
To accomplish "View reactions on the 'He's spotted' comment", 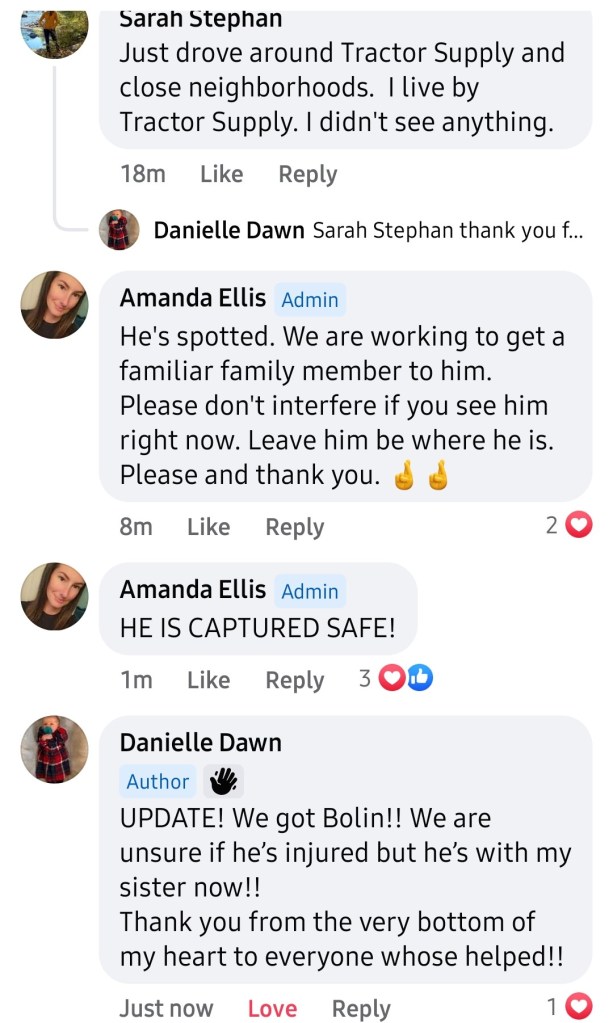I will tap(568, 525).
